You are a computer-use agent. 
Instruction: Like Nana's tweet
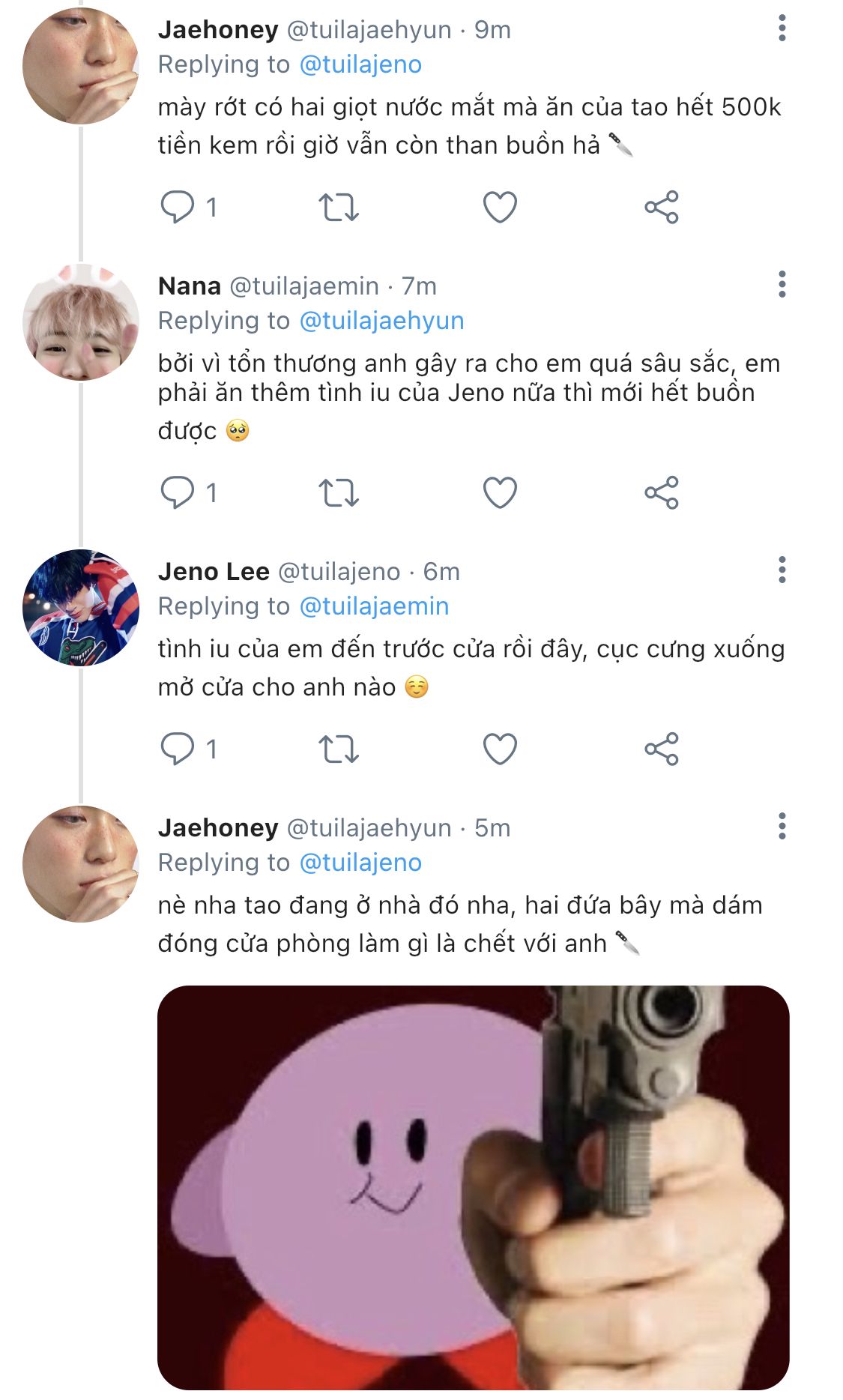[500, 493]
